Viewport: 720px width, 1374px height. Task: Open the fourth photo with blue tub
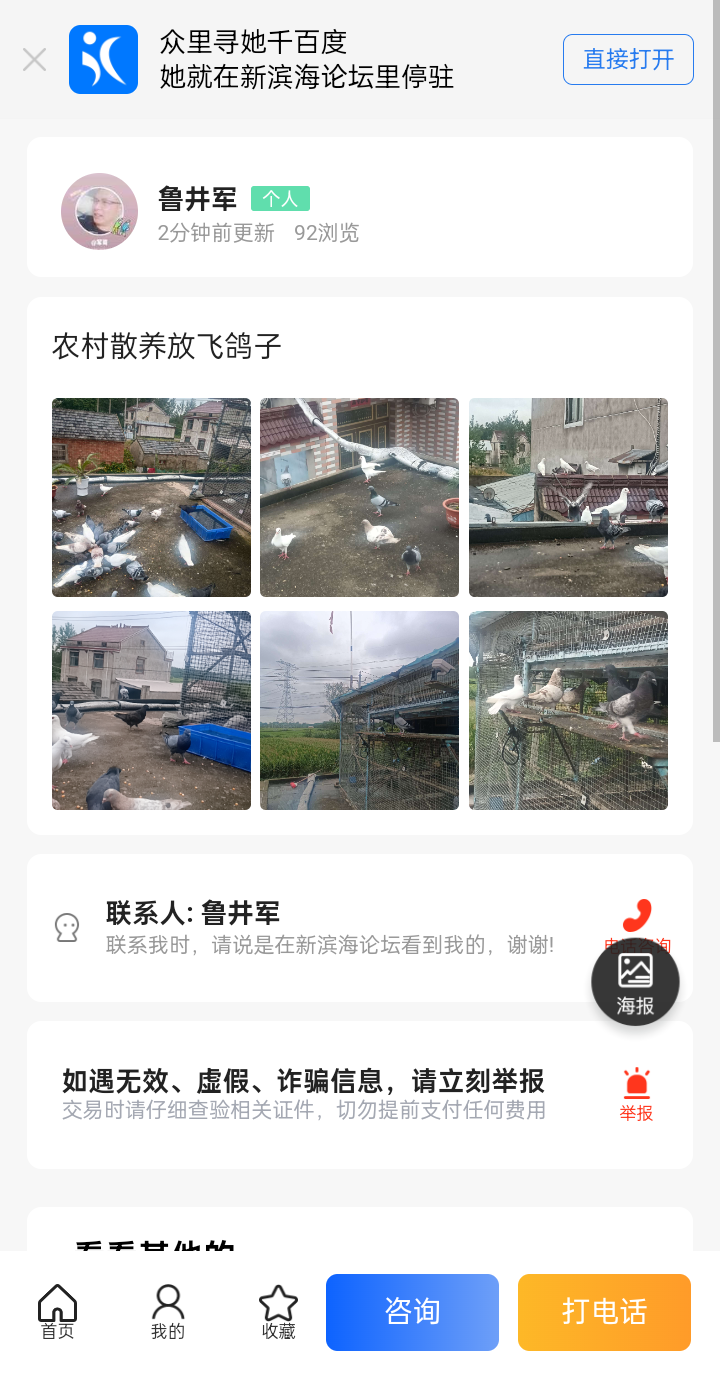[x=151, y=710]
